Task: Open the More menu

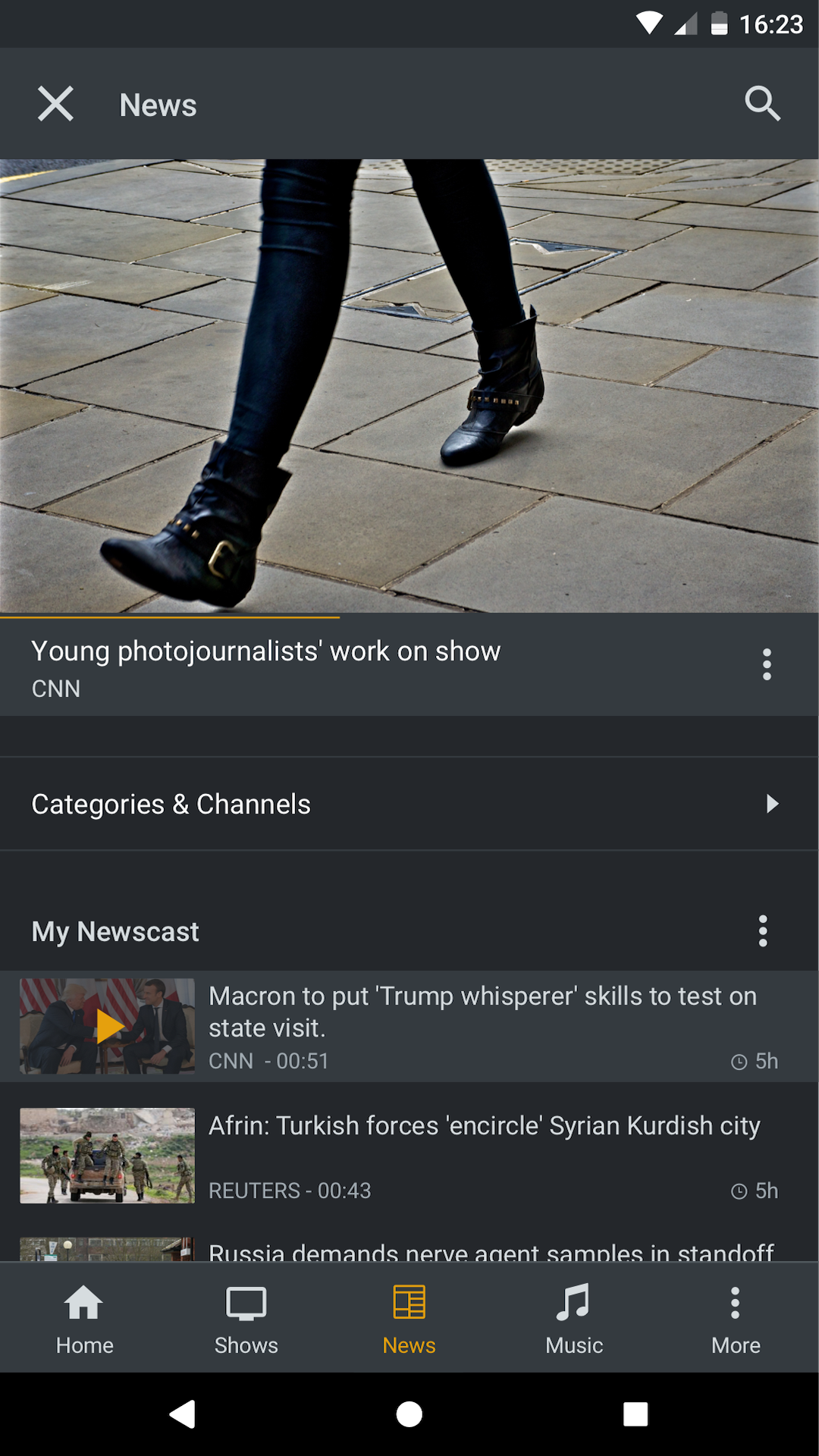Action: coord(735,1317)
